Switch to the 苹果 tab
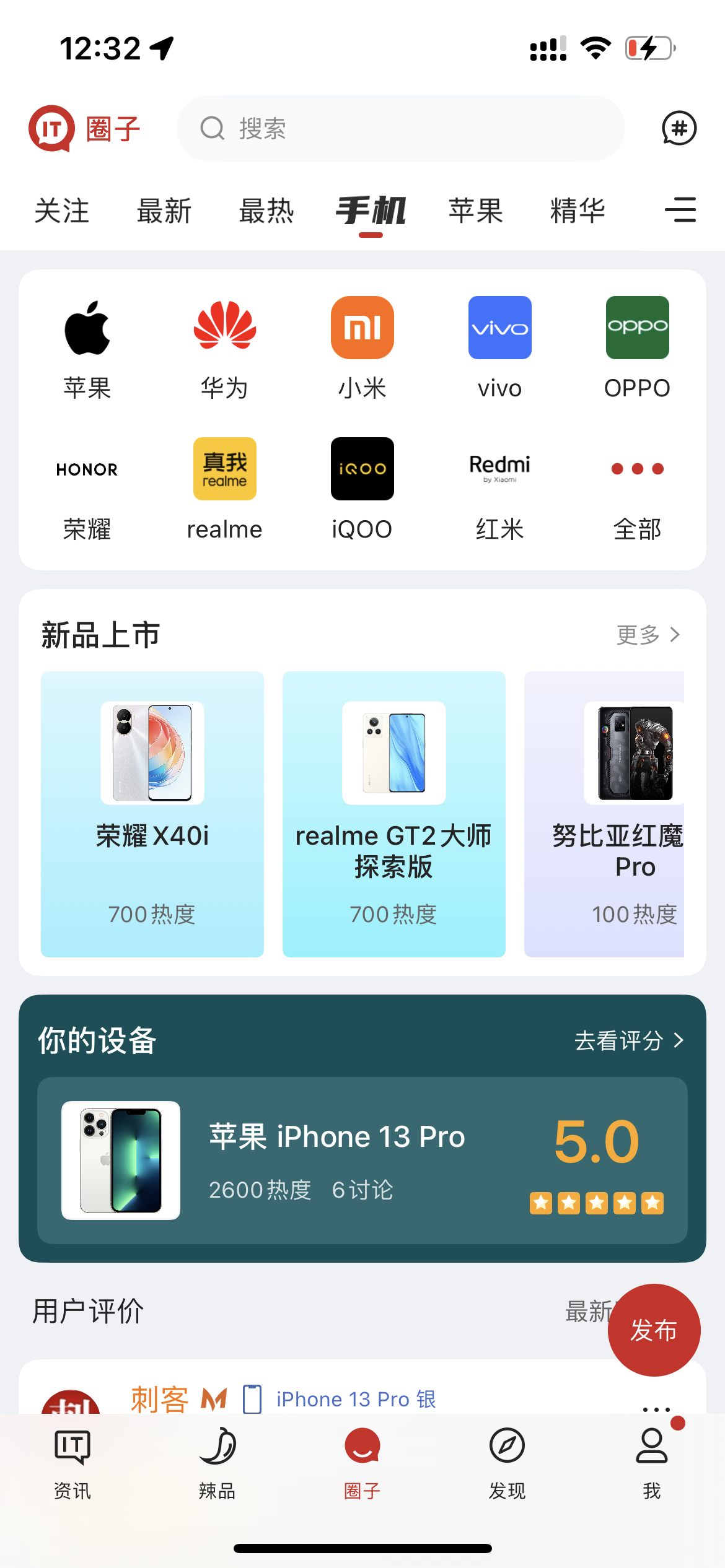 (475, 211)
